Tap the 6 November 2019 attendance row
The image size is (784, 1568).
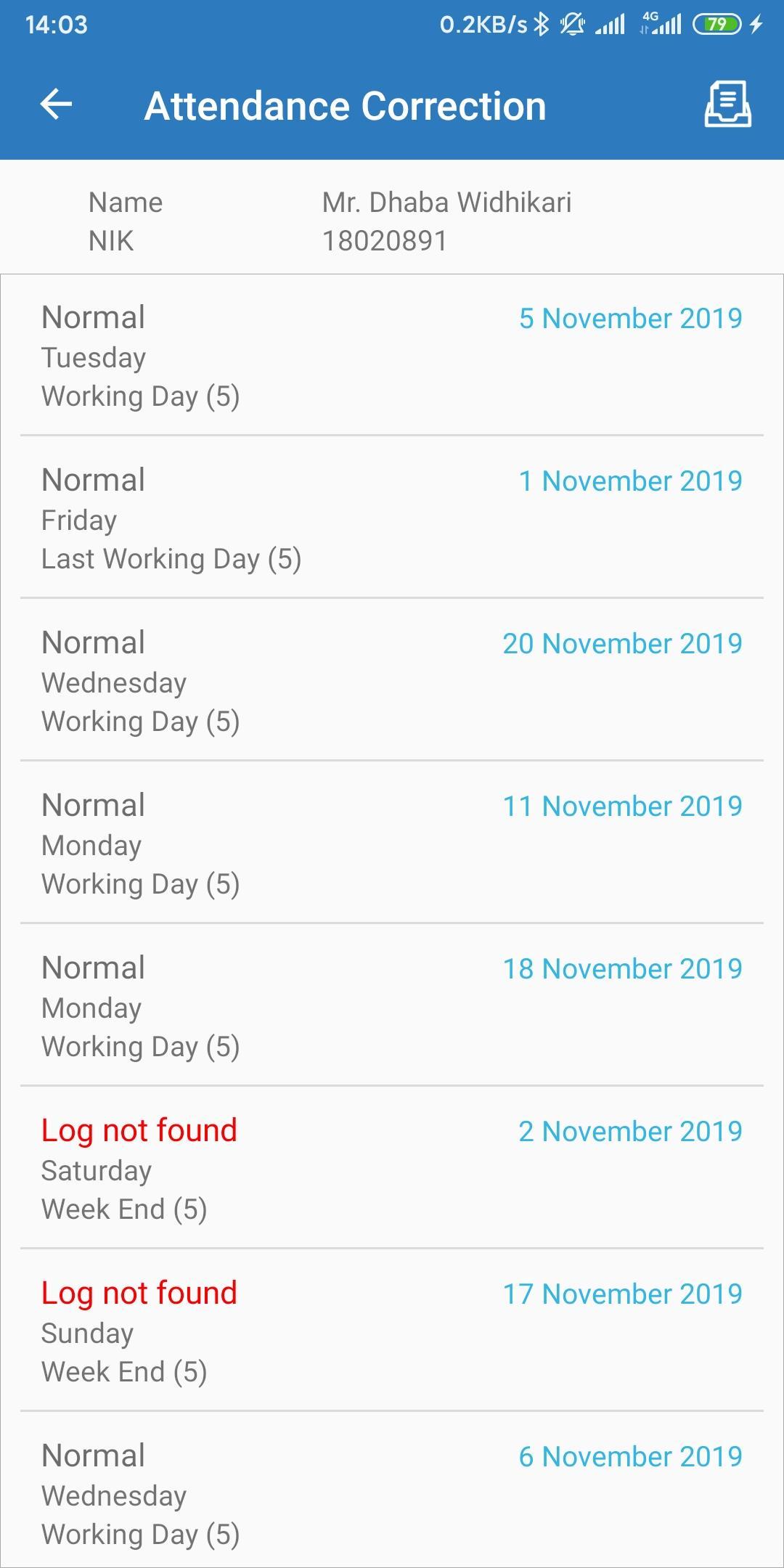(x=392, y=1494)
